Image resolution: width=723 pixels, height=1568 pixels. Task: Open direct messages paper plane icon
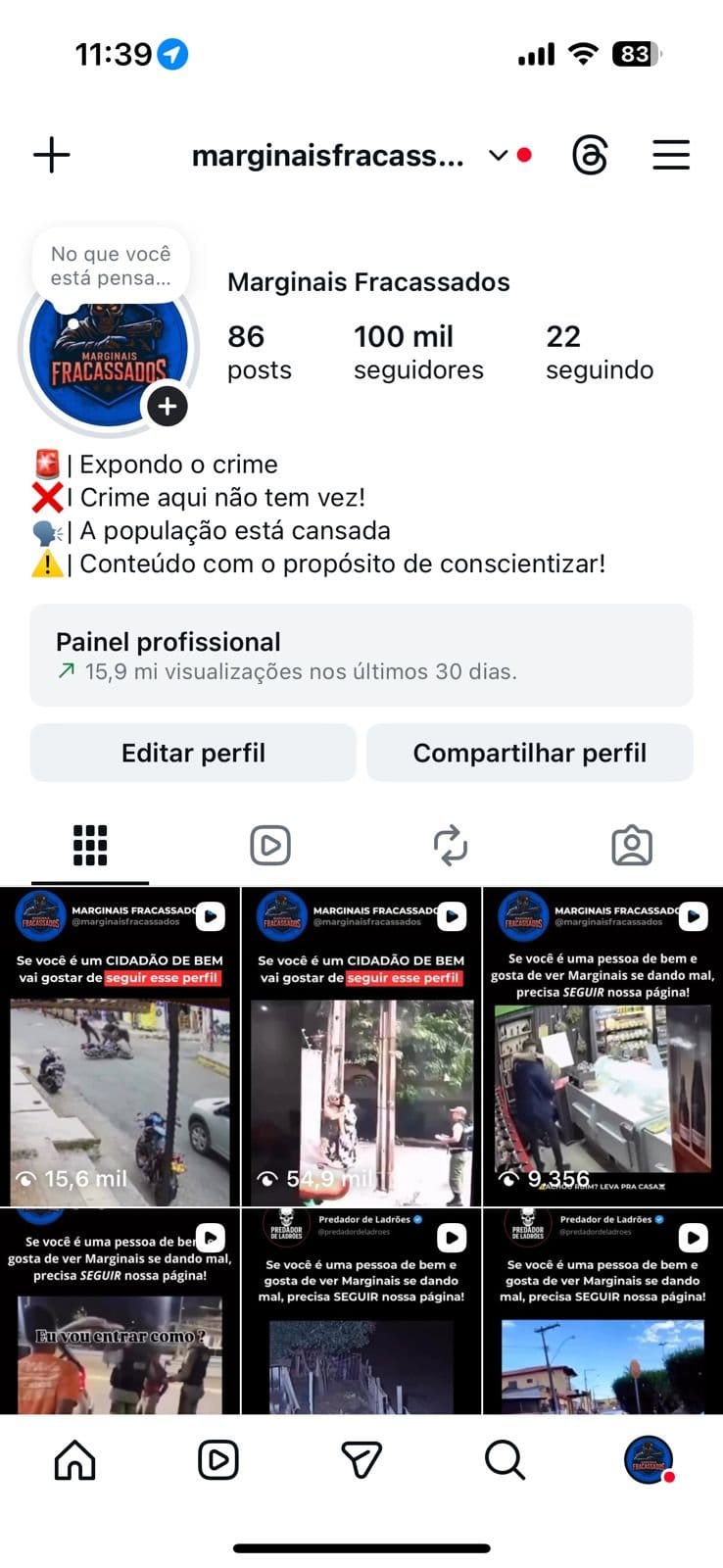[x=361, y=1458]
